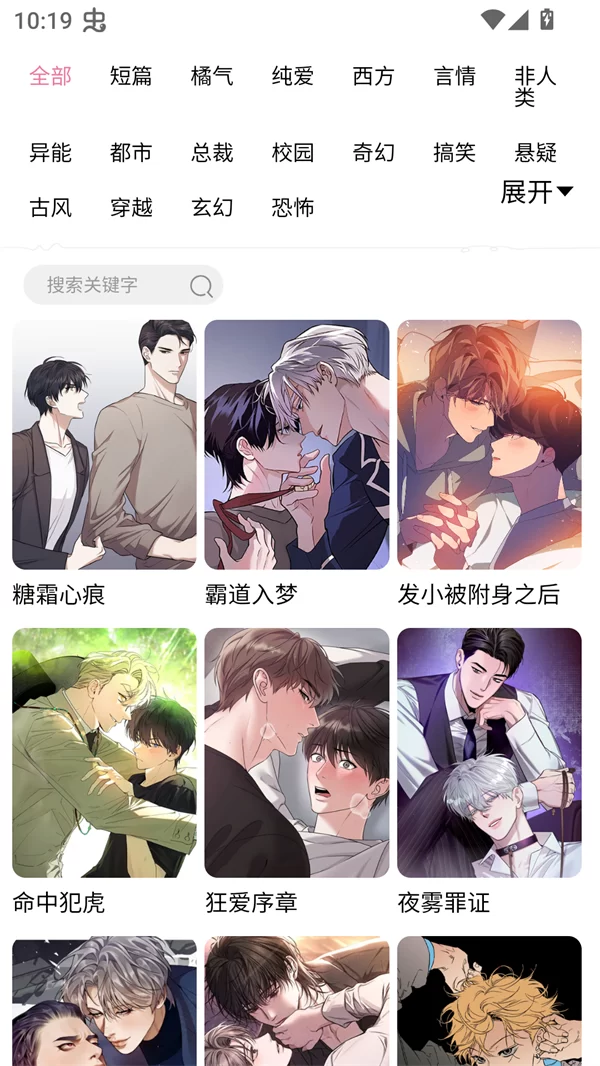The height and width of the screenshot is (1066, 600).
Task: Filter by 恐怖 genre
Action: (293, 207)
